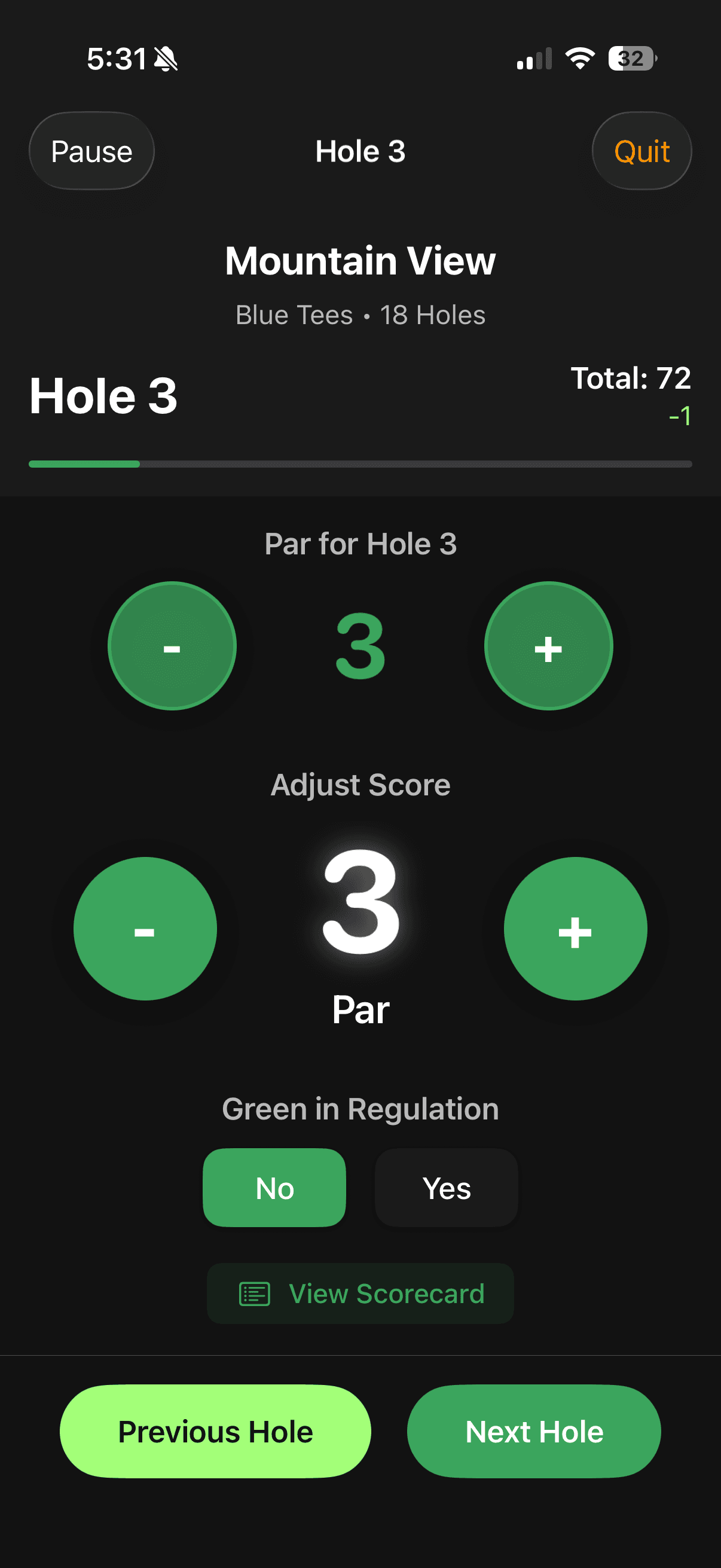This screenshot has height=1568, width=721.
Task: Pause the current round
Action: (x=92, y=151)
